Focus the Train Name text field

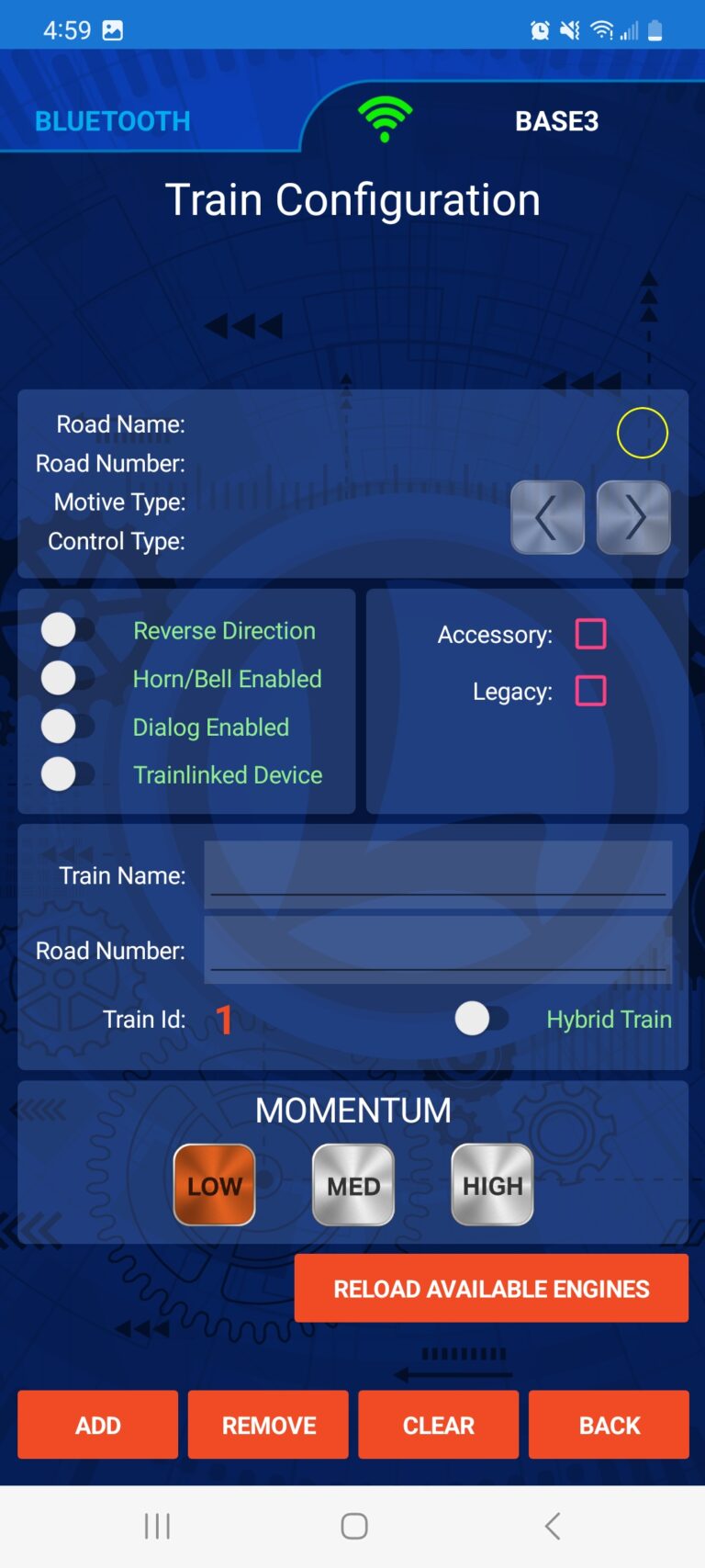coord(438,874)
